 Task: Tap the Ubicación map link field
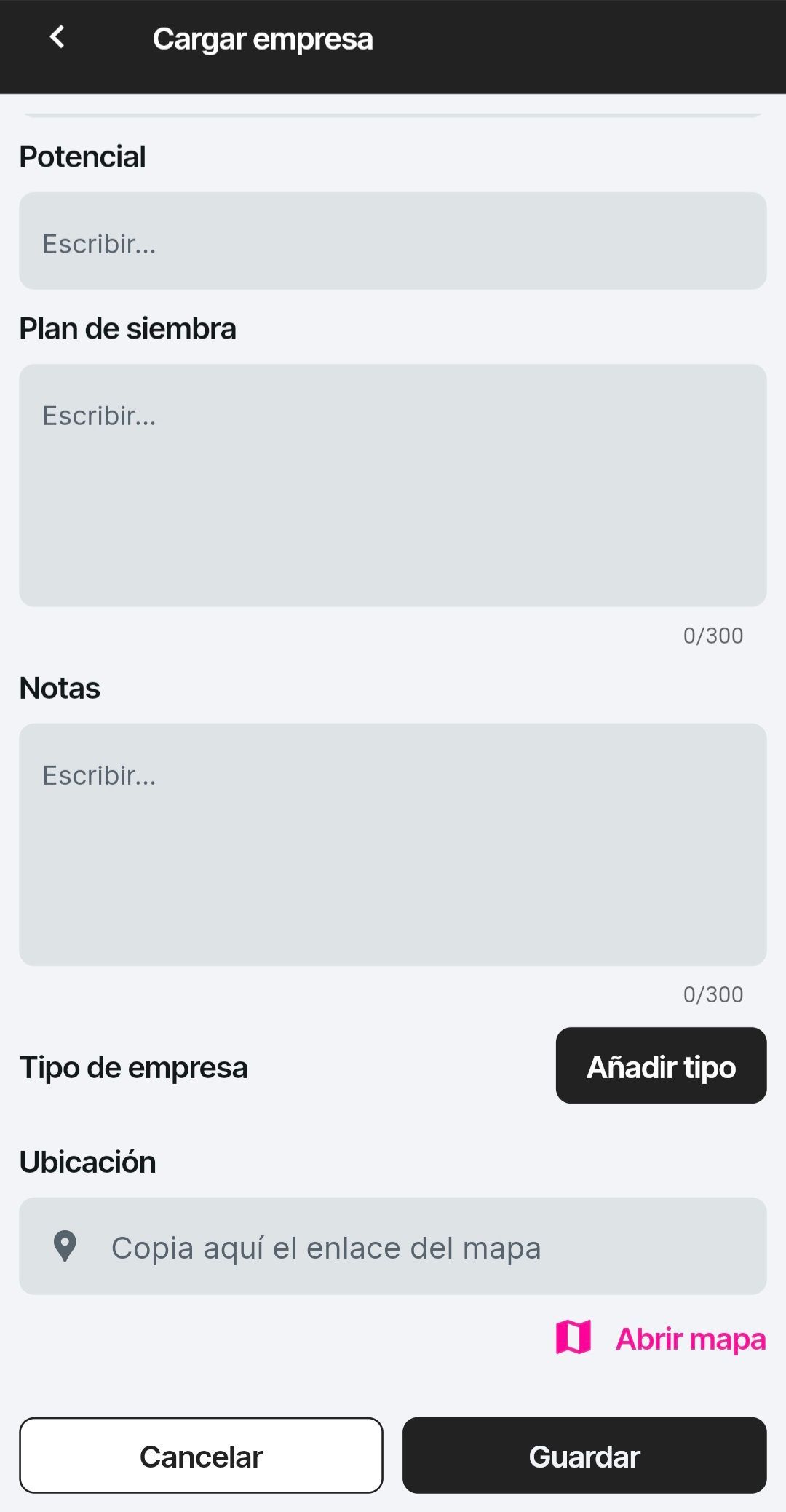393,1246
